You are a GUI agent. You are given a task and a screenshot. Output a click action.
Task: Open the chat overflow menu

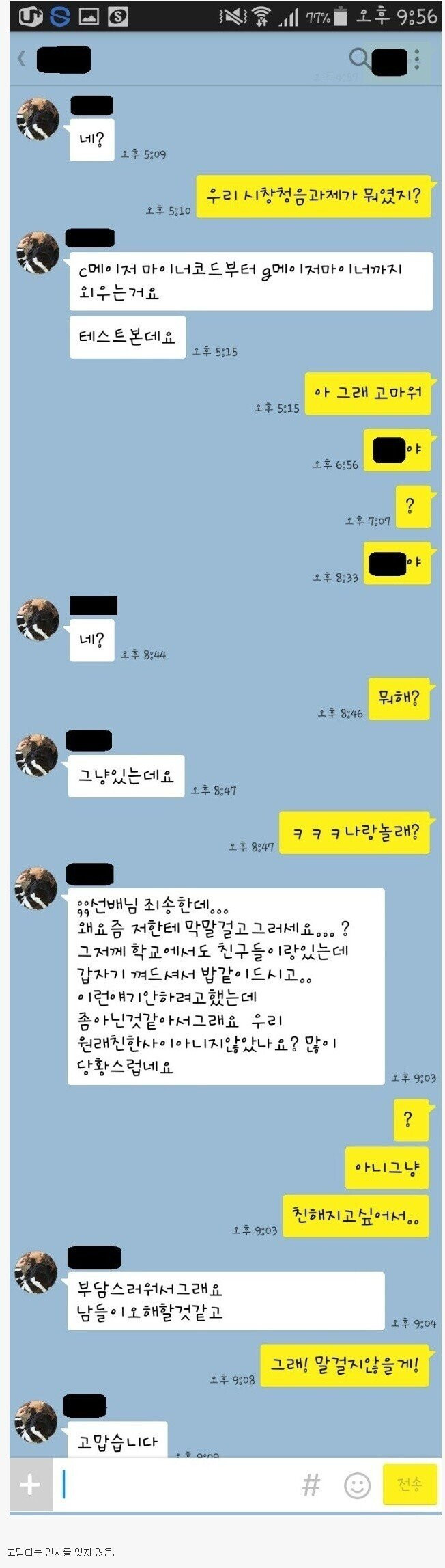click(x=417, y=60)
